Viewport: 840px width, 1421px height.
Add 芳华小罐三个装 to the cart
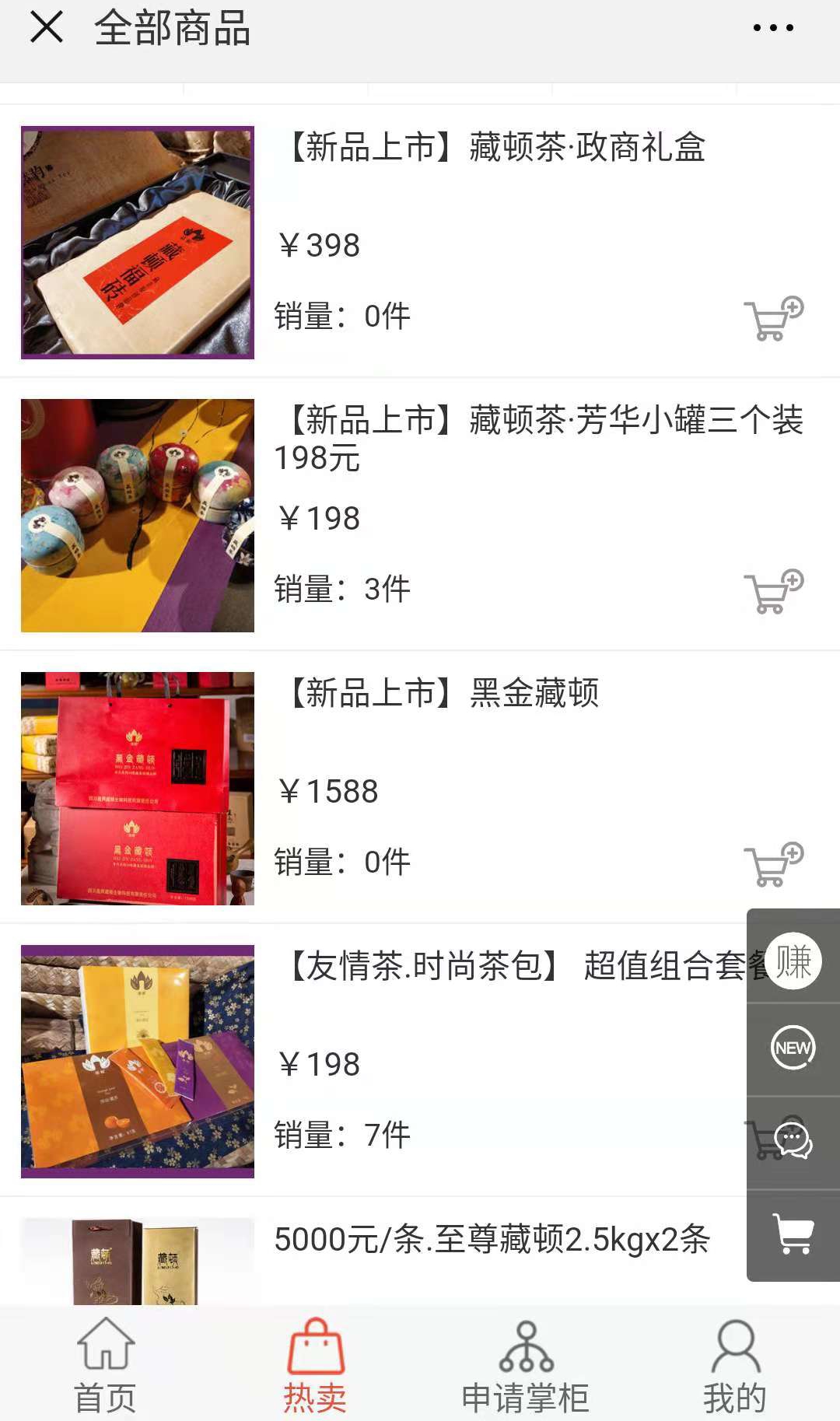pyautogui.click(x=773, y=592)
